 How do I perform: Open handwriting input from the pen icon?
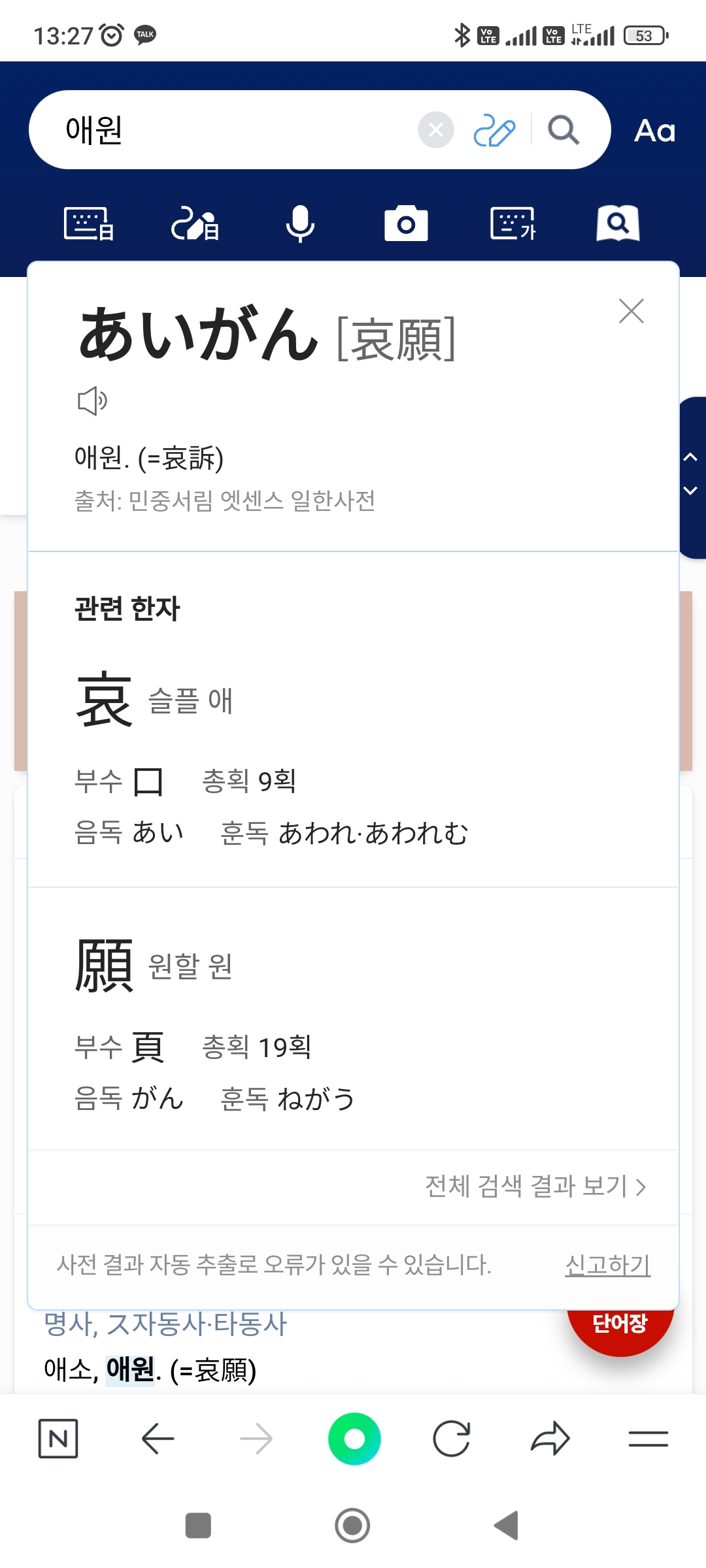(494, 130)
